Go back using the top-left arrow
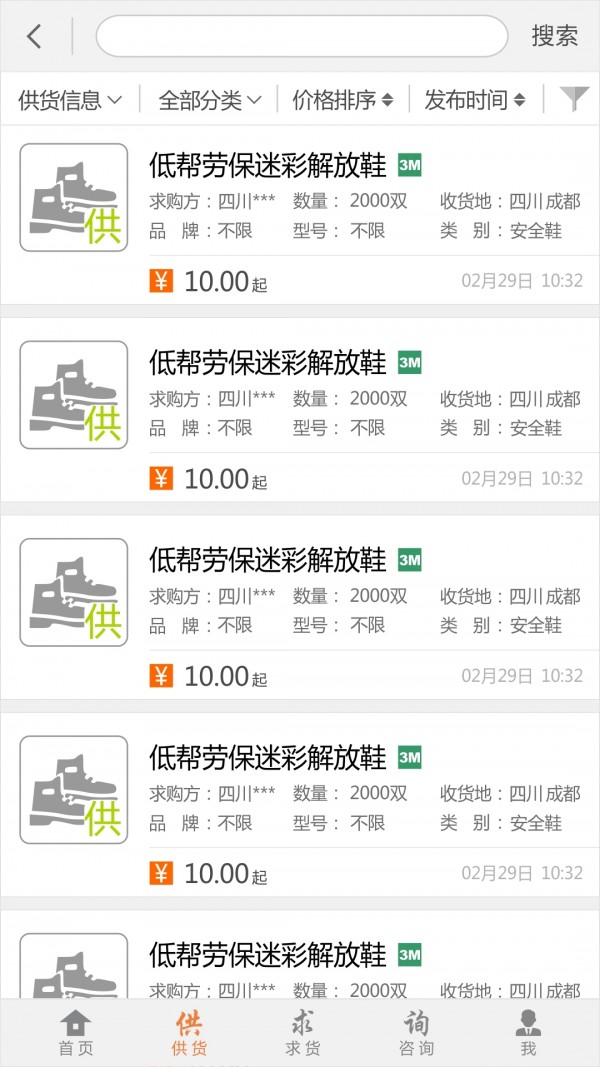Viewport: 600px width, 1067px height. click(x=35, y=37)
